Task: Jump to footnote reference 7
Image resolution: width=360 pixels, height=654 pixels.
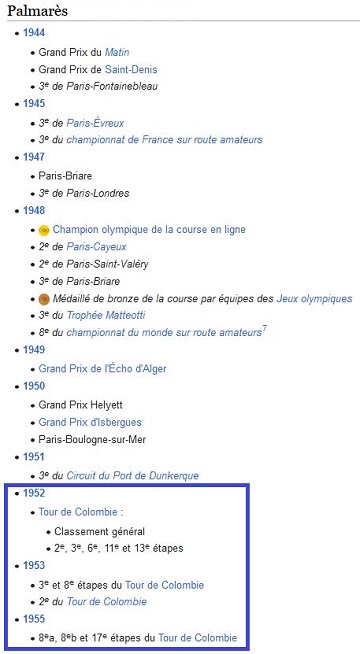Action: (264, 330)
